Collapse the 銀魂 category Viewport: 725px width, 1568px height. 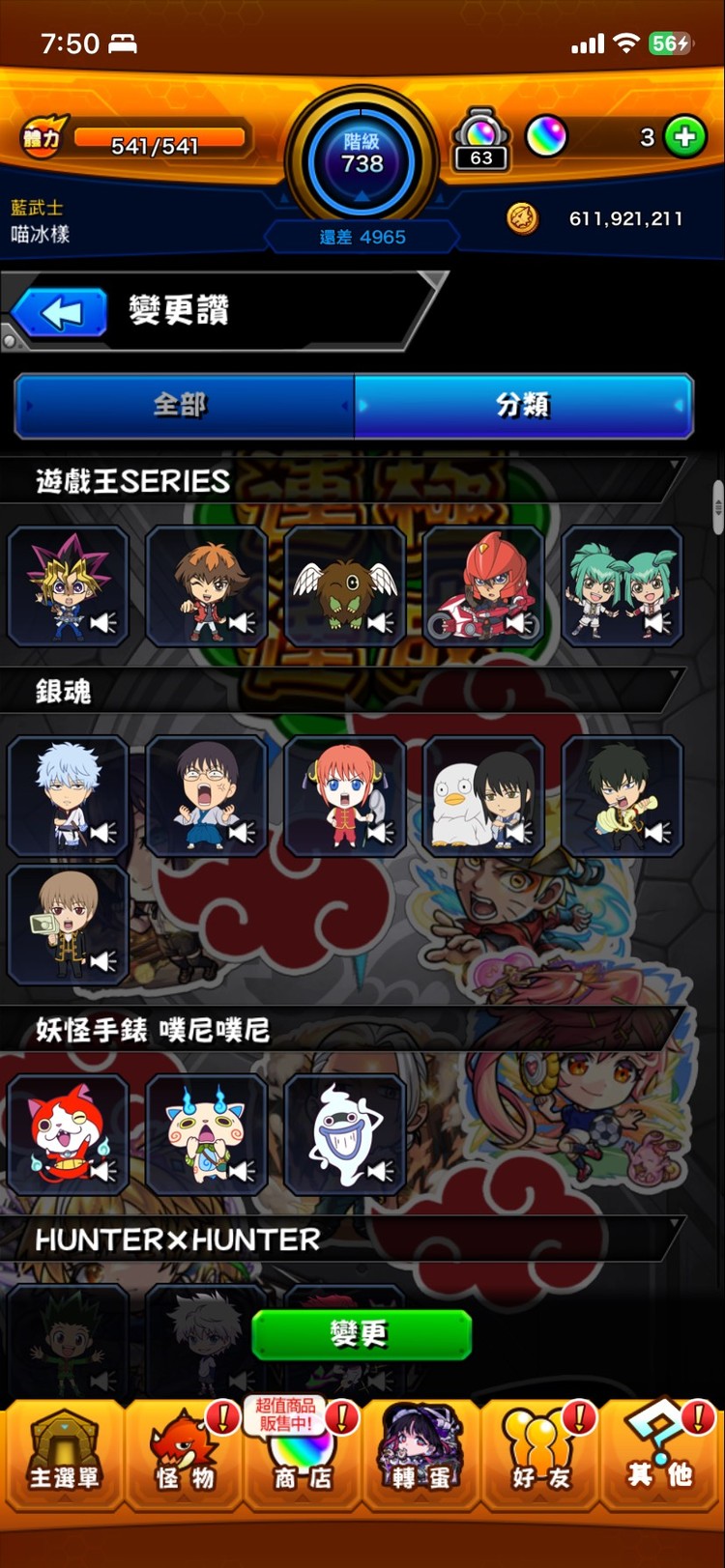pos(343,690)
